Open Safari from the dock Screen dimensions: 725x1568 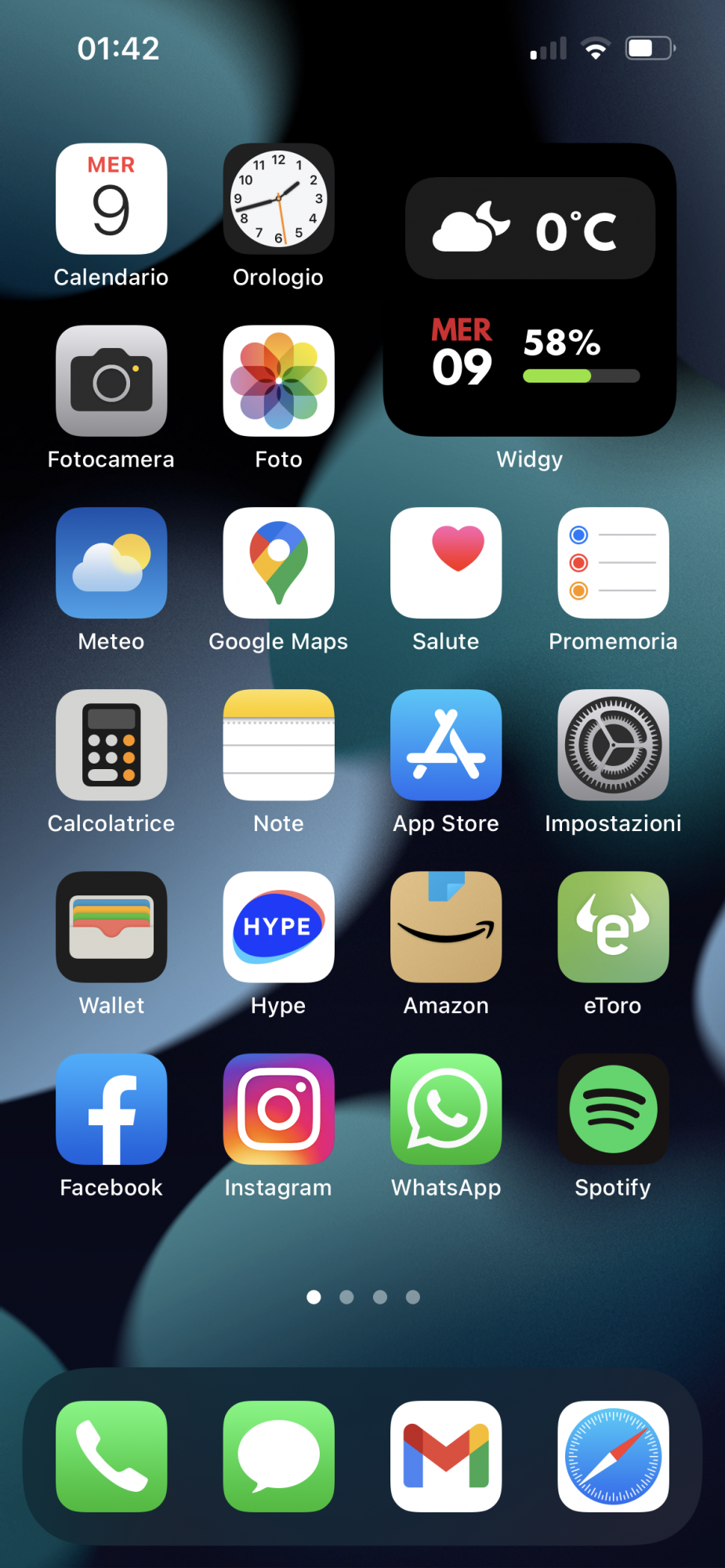(613, 1456)
